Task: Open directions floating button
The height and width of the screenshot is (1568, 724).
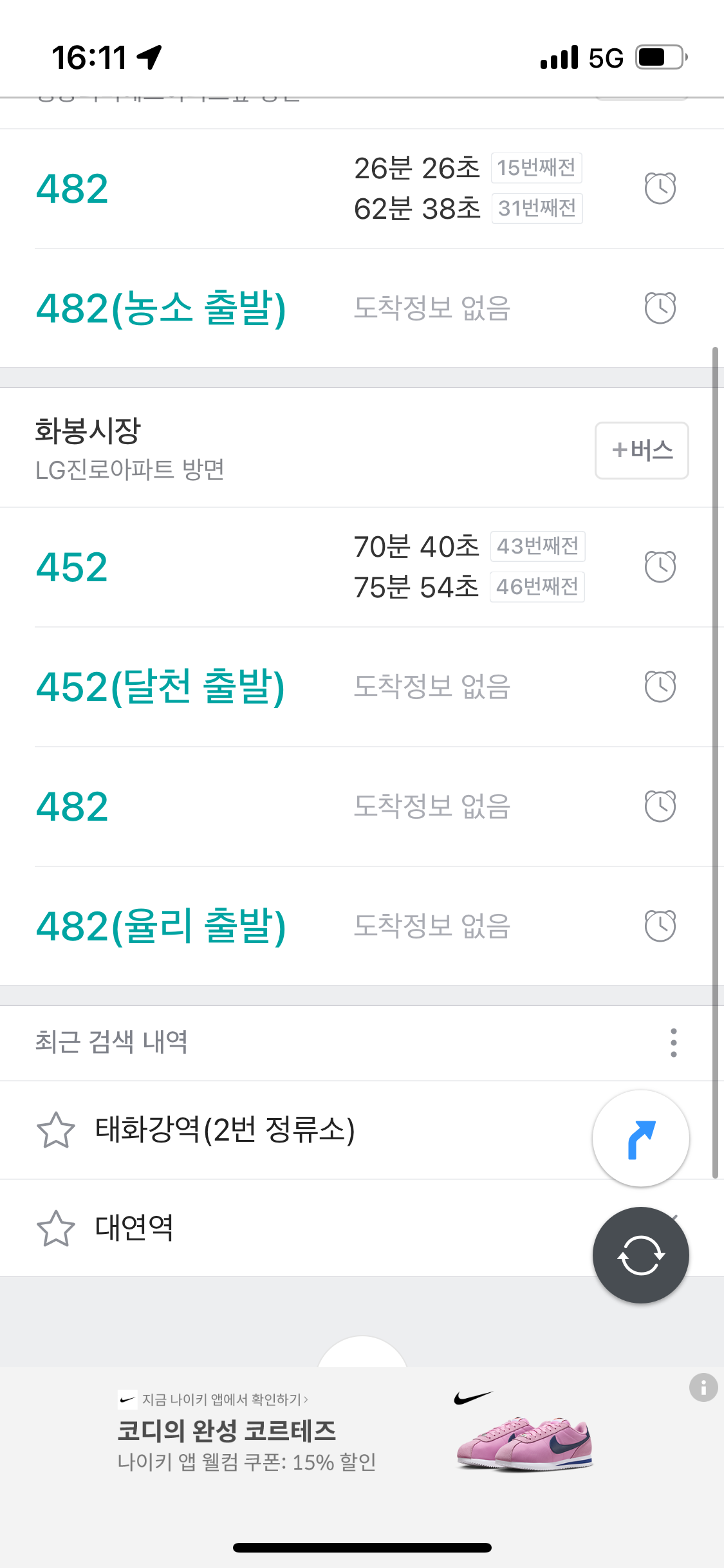Action: [640, 1139]
